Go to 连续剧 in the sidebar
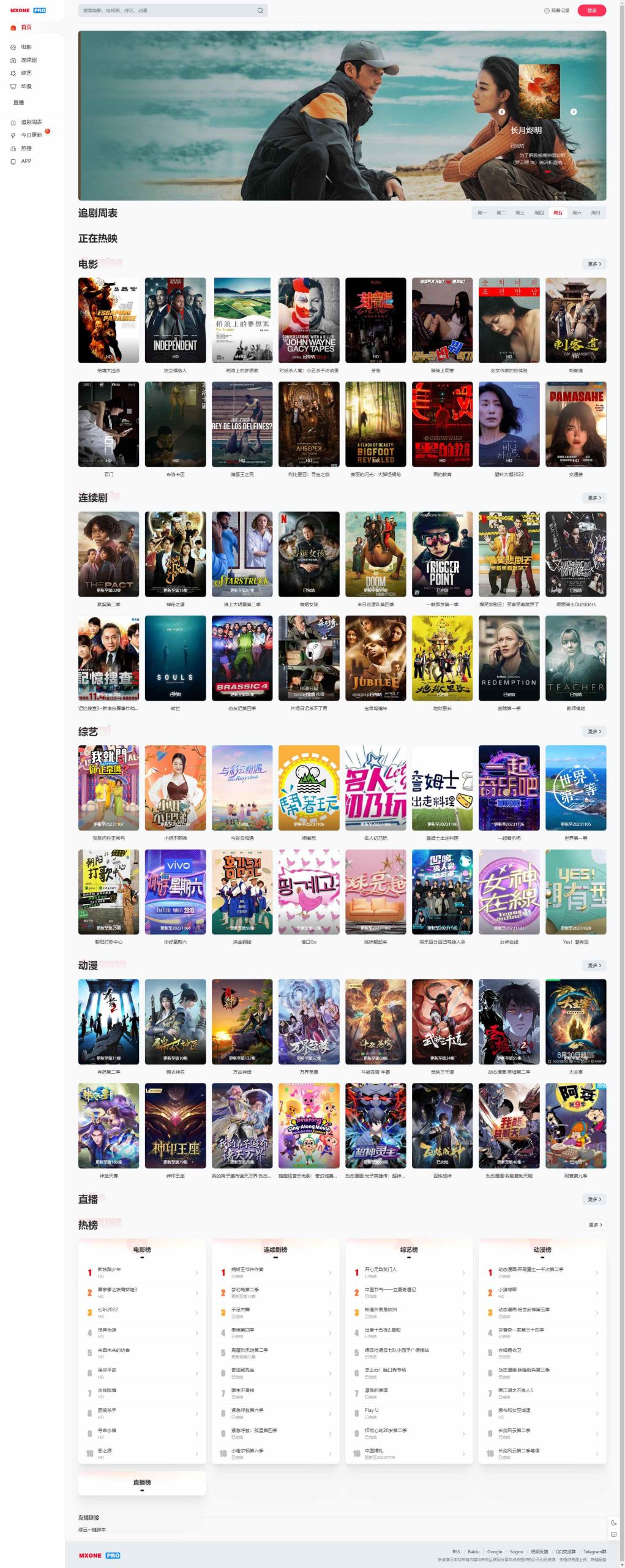This screenshot has height=1568, width=625. pos(28,60)
